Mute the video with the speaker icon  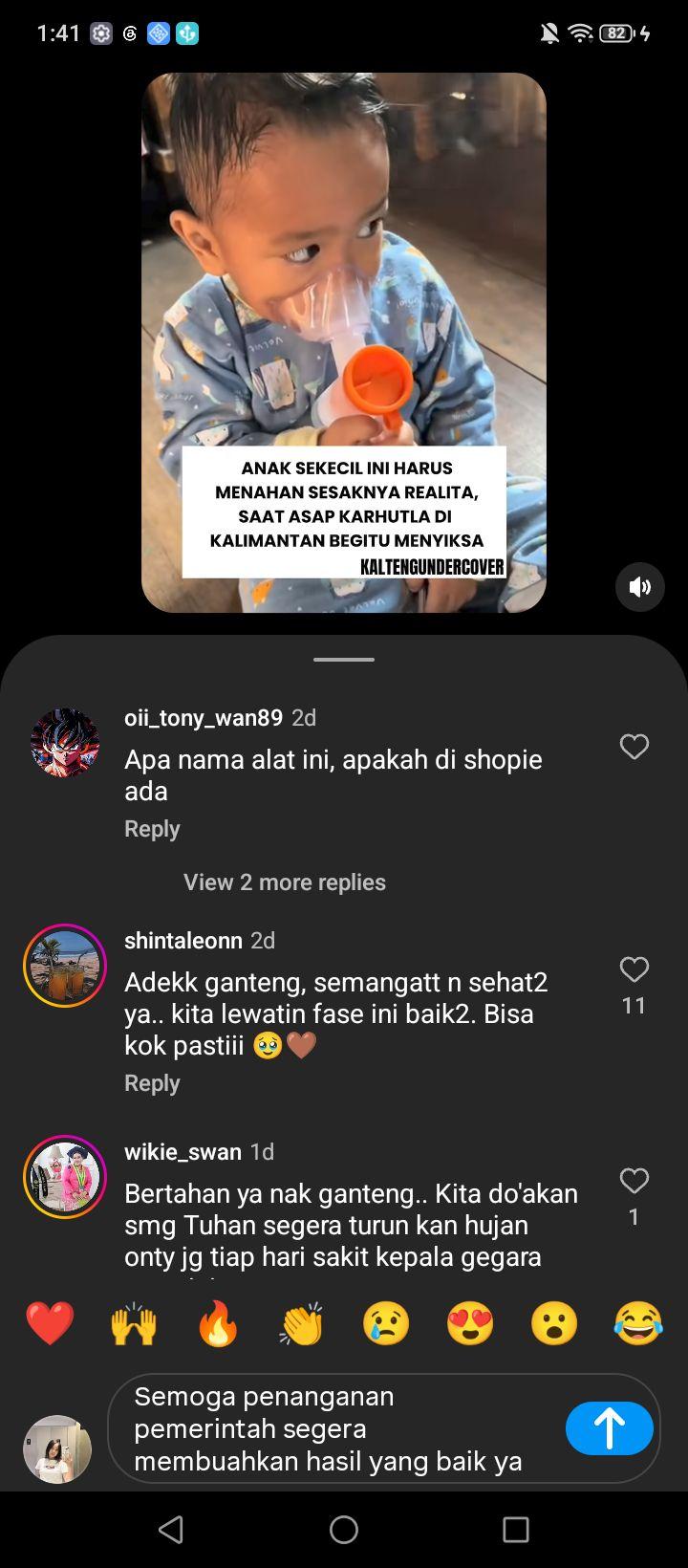639,586
